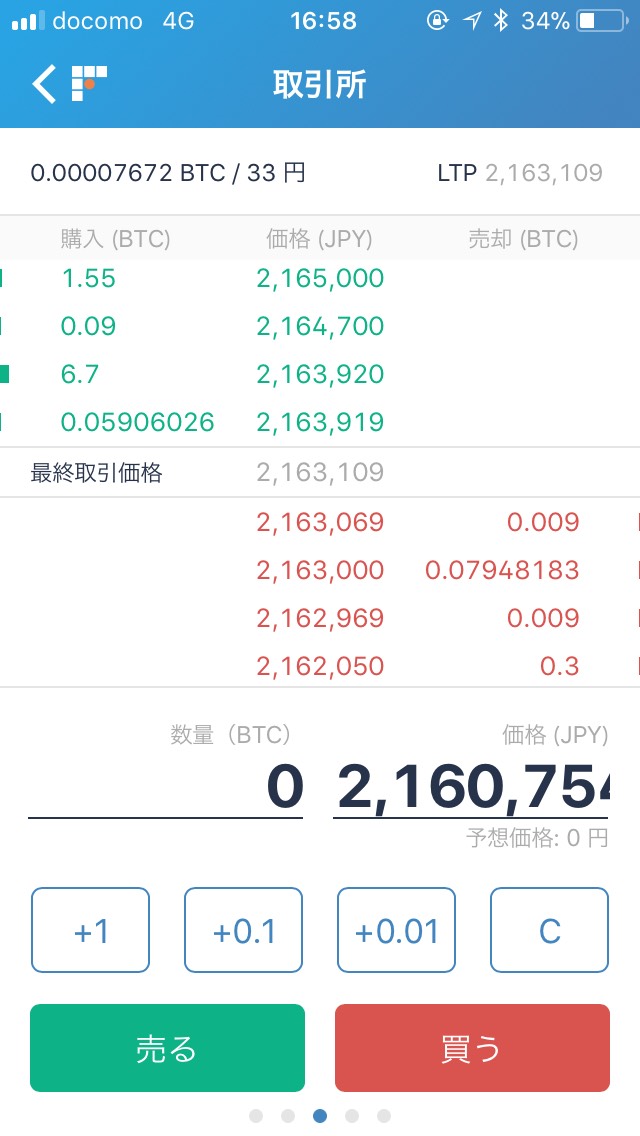This screenshot has width=640, height=1136.
Task: Tap the page indicator dots
Action: 320,1115
